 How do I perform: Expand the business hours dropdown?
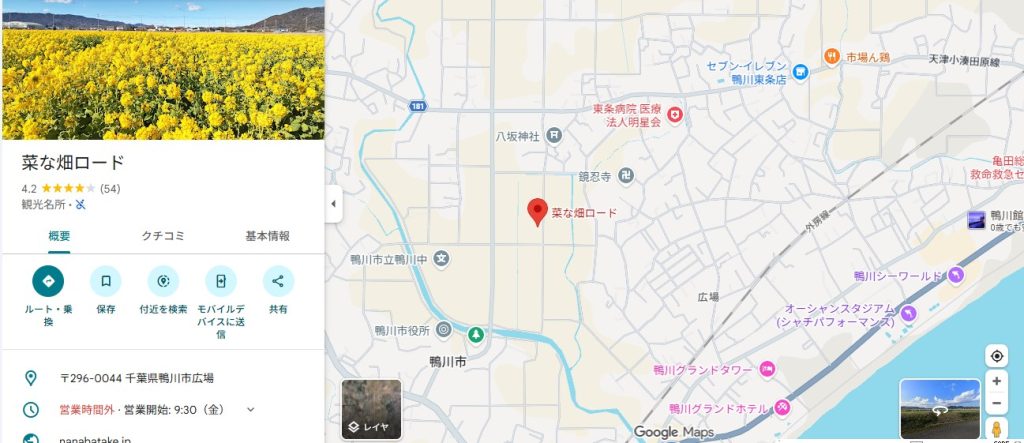pyautogui.click(x=251, y=409)
